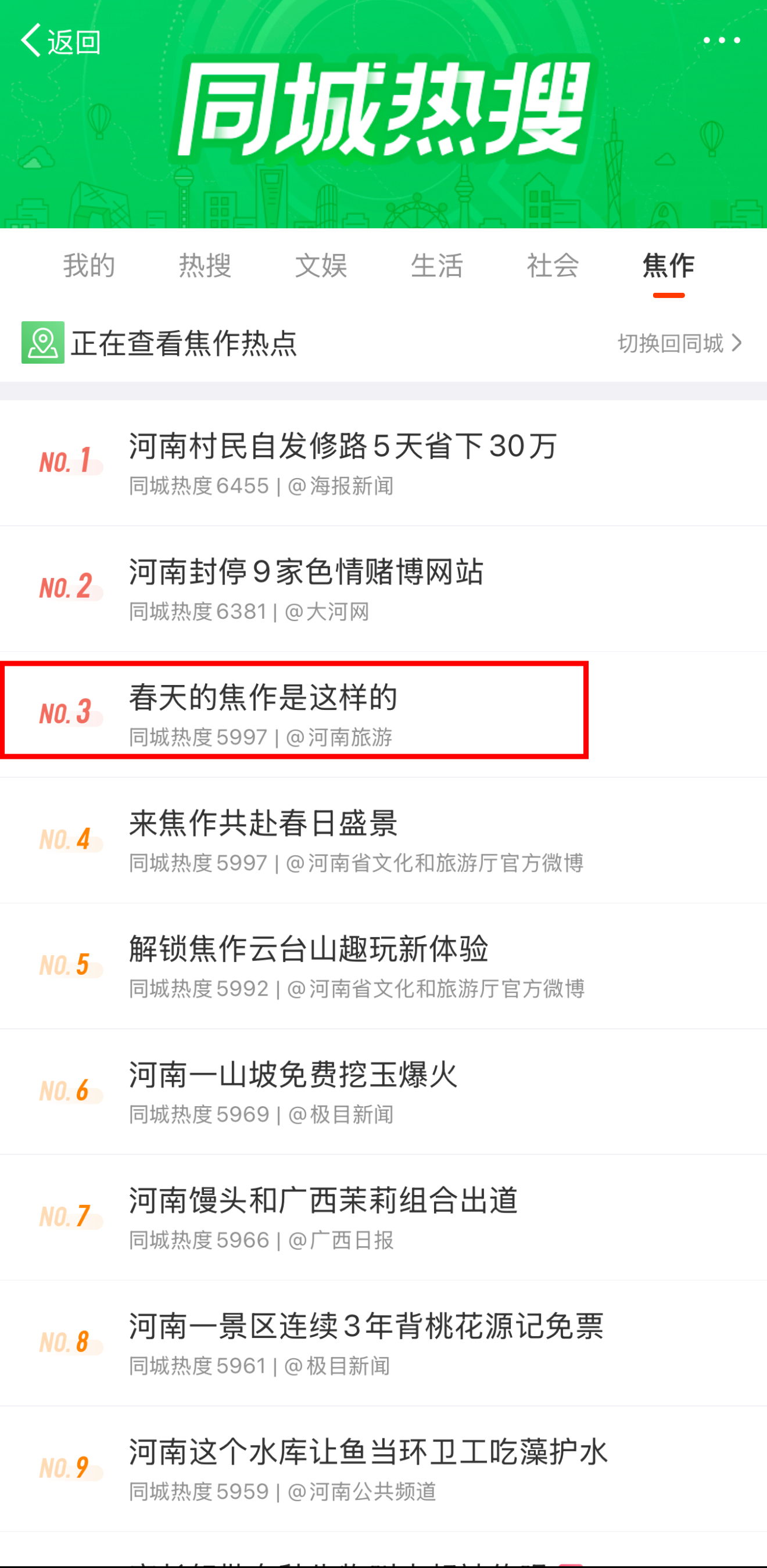View topic 河南这个水库让鱼当环卫工吃藻护水

[x=368, y=1452]
